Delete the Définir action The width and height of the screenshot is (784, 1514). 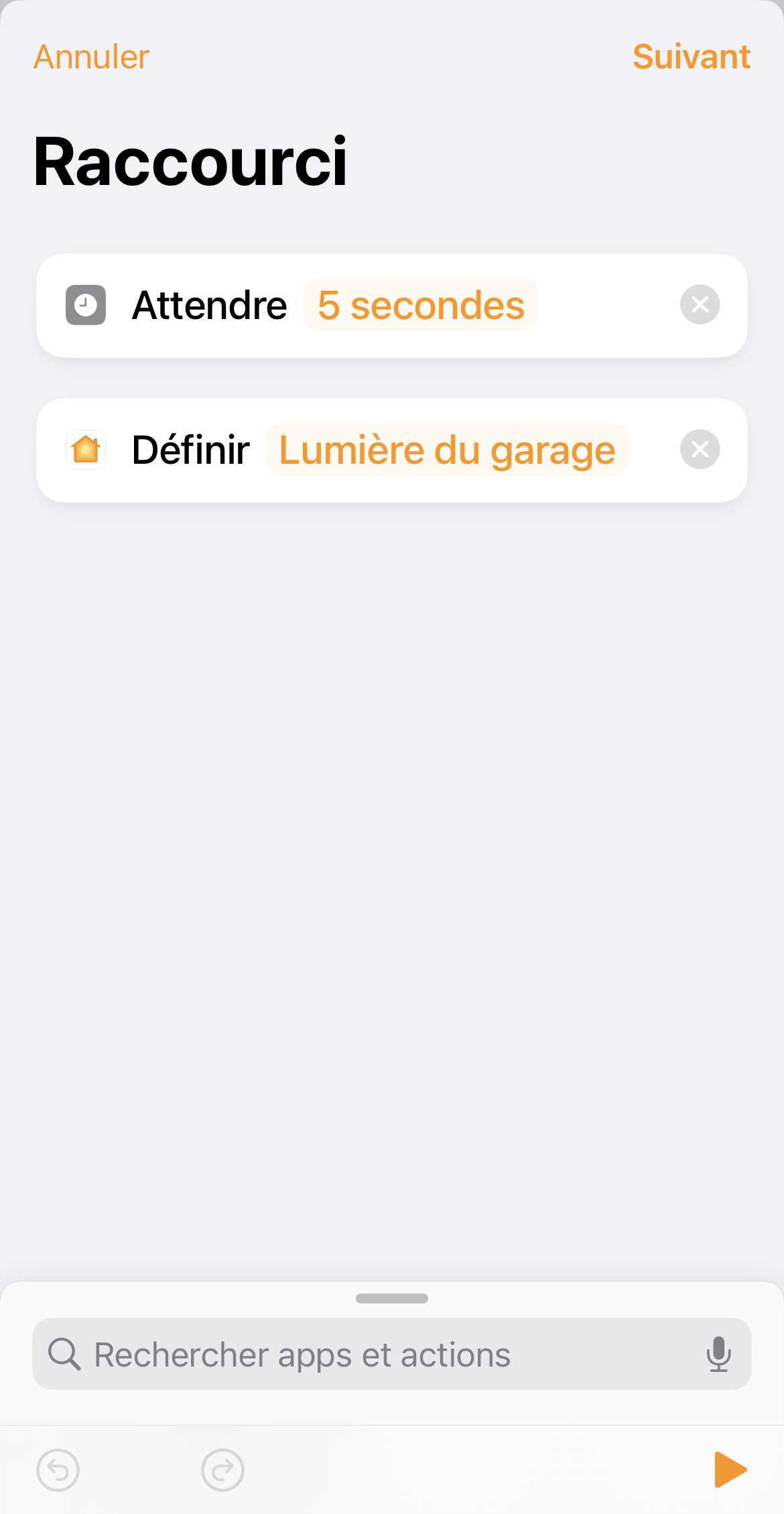coord(700,450)
